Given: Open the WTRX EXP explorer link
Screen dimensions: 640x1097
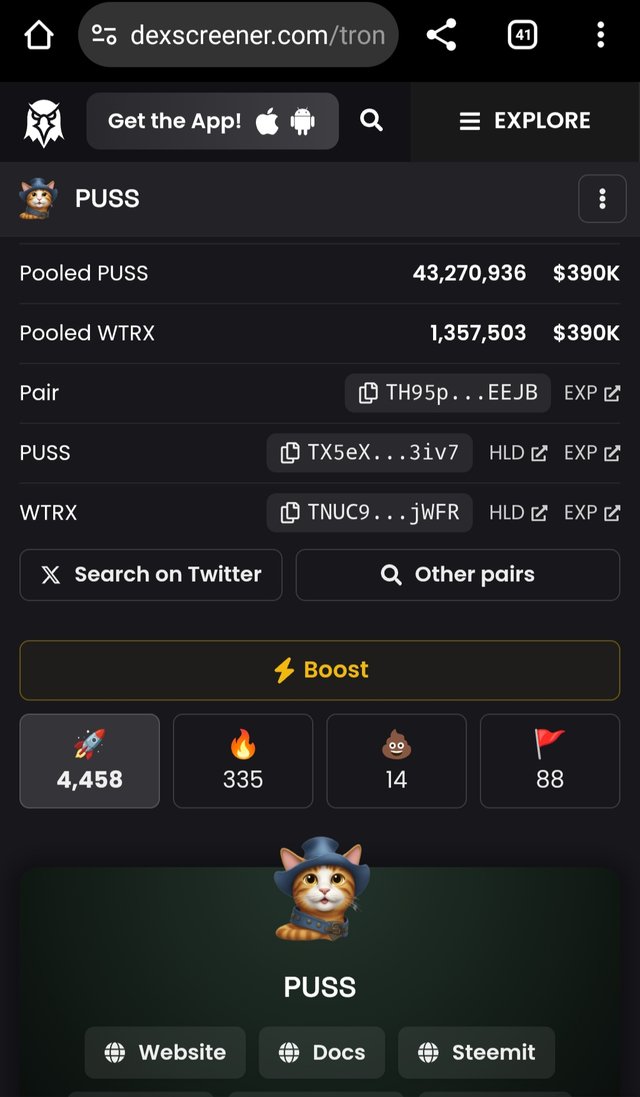Looking at the screenshot, I should (592, 513).
